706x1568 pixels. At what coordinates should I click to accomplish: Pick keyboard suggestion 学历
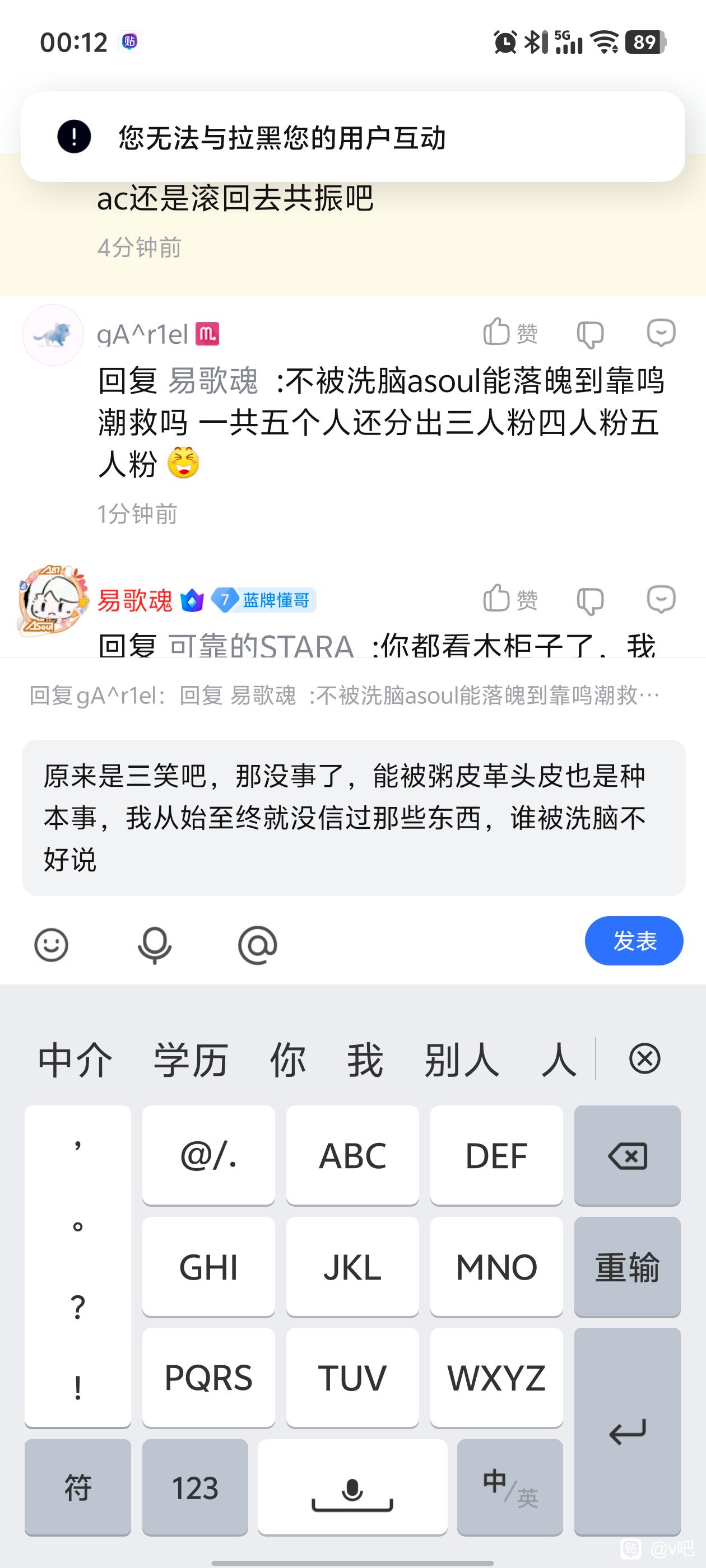coord(191,1060)
